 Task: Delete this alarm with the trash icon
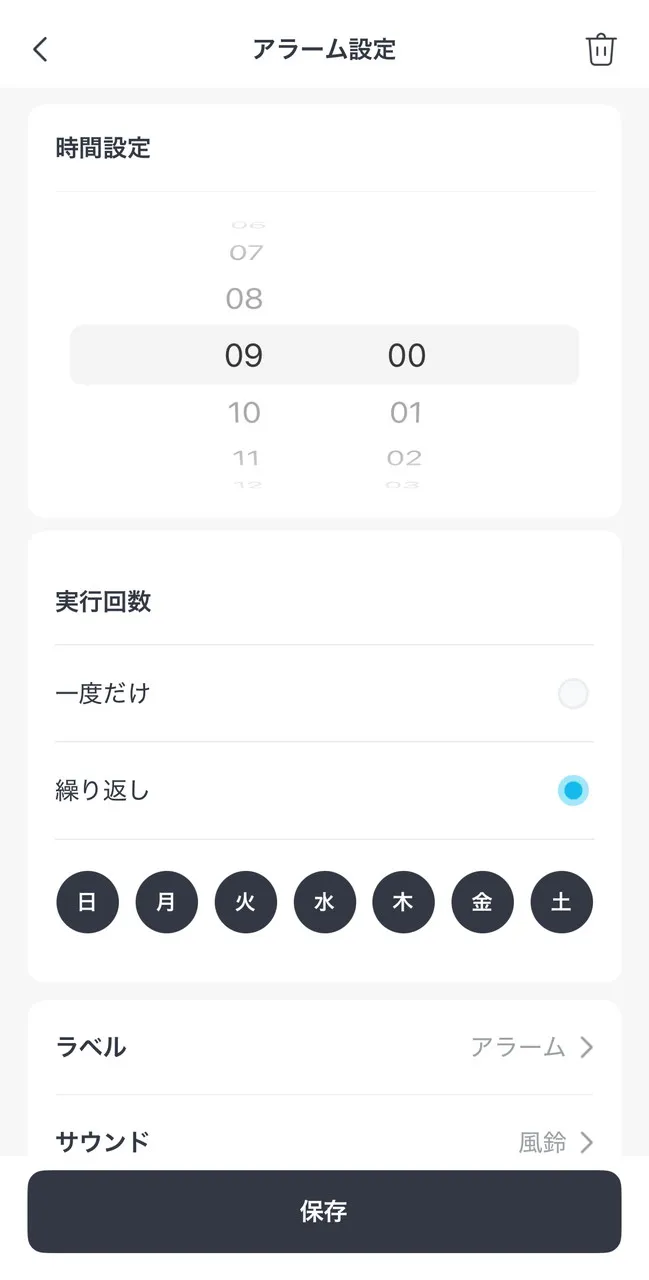click(x=601, y=49)
